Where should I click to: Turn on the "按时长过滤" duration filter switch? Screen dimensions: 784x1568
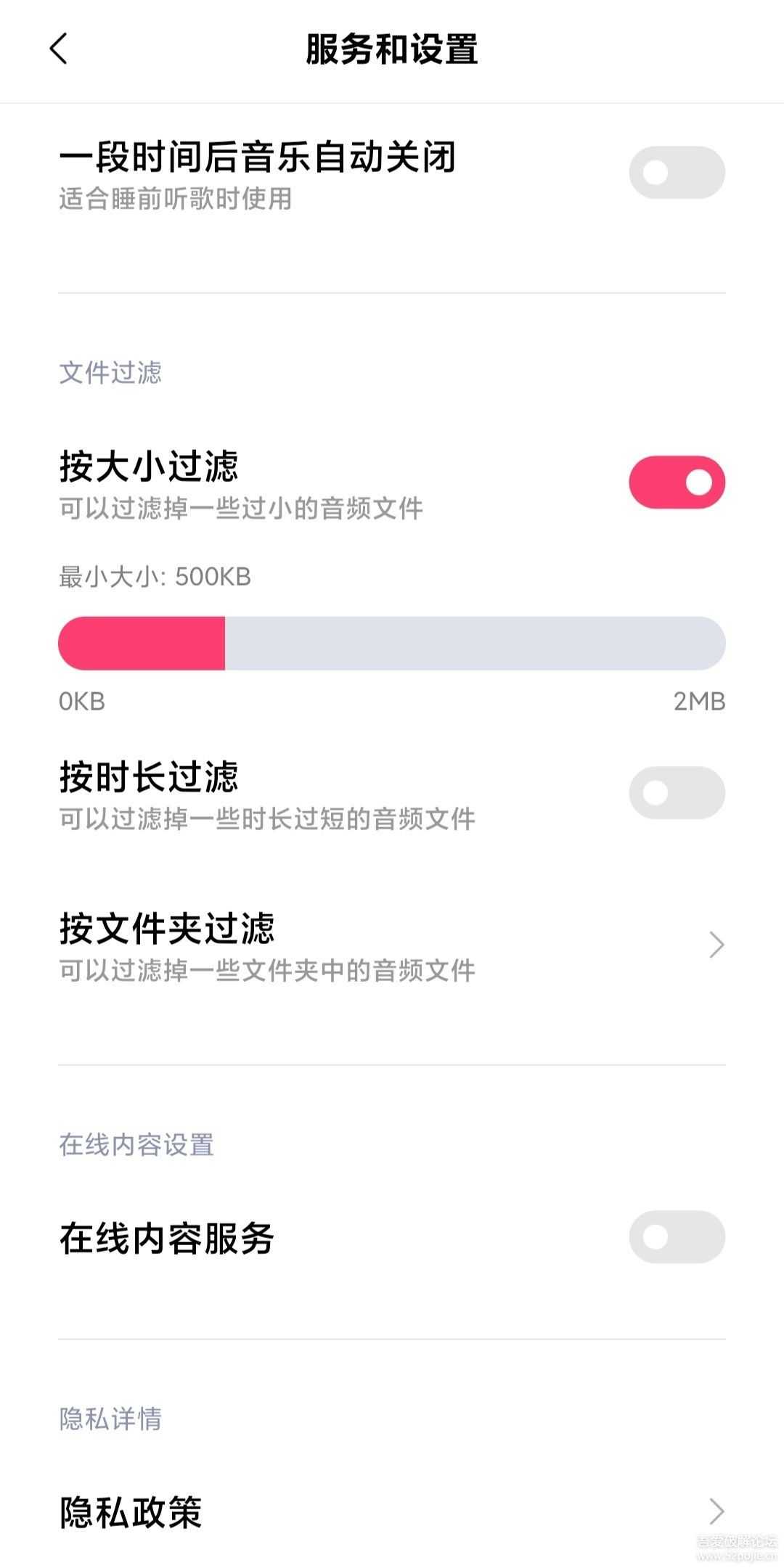(677, 794)
